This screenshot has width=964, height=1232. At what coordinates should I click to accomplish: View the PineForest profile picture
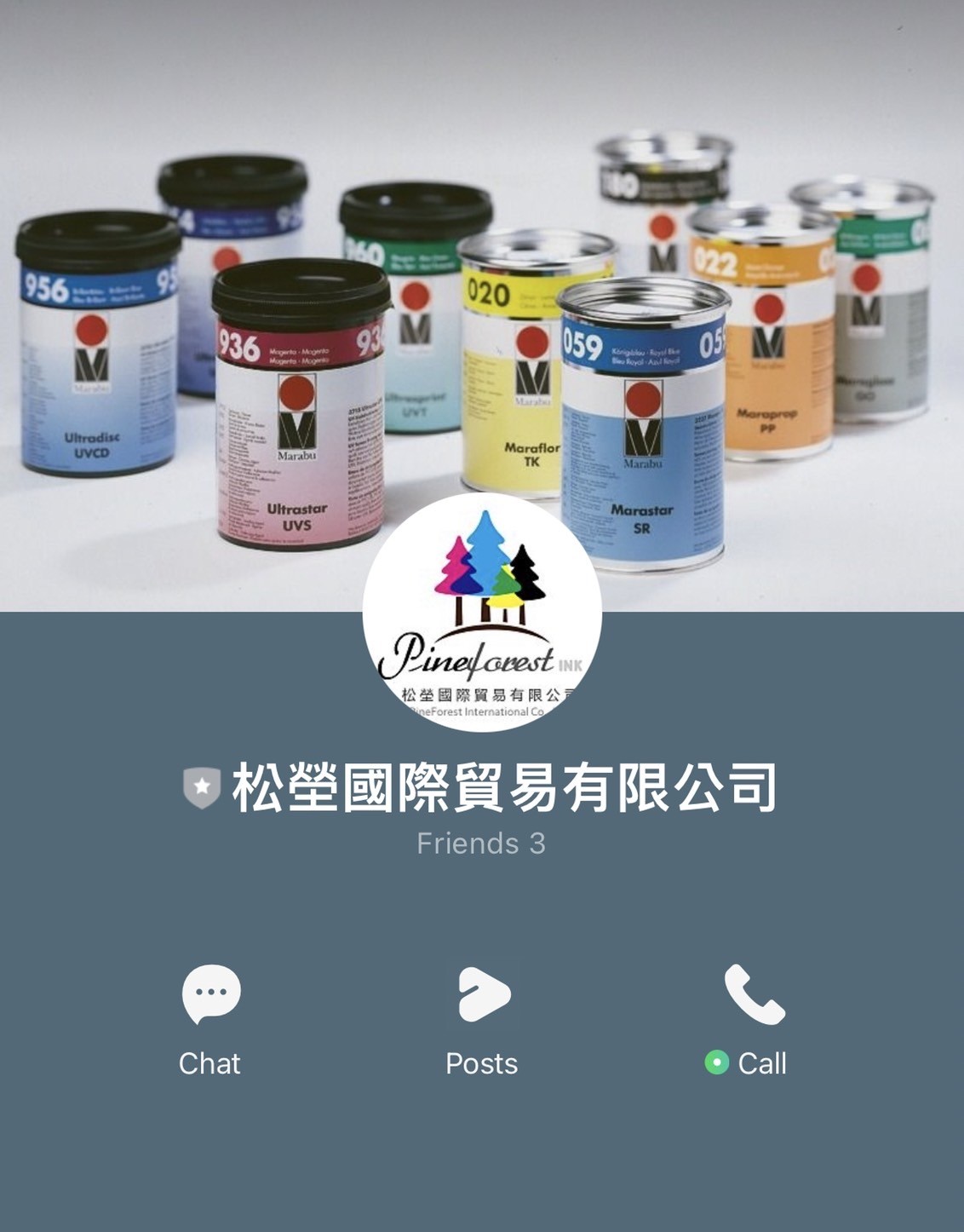(482, 613)
